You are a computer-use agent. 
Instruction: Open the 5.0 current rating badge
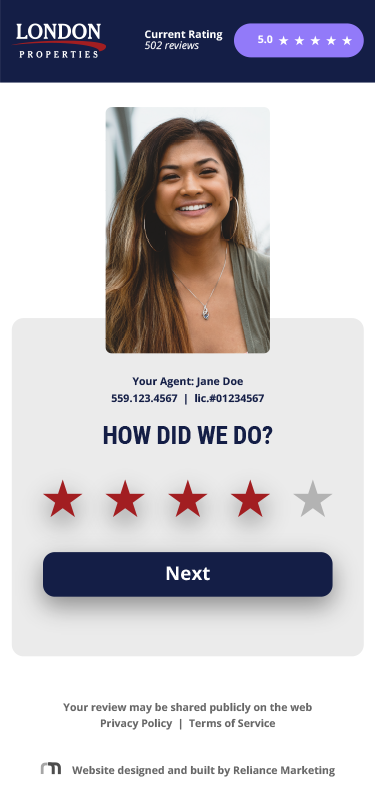point(299,40)
